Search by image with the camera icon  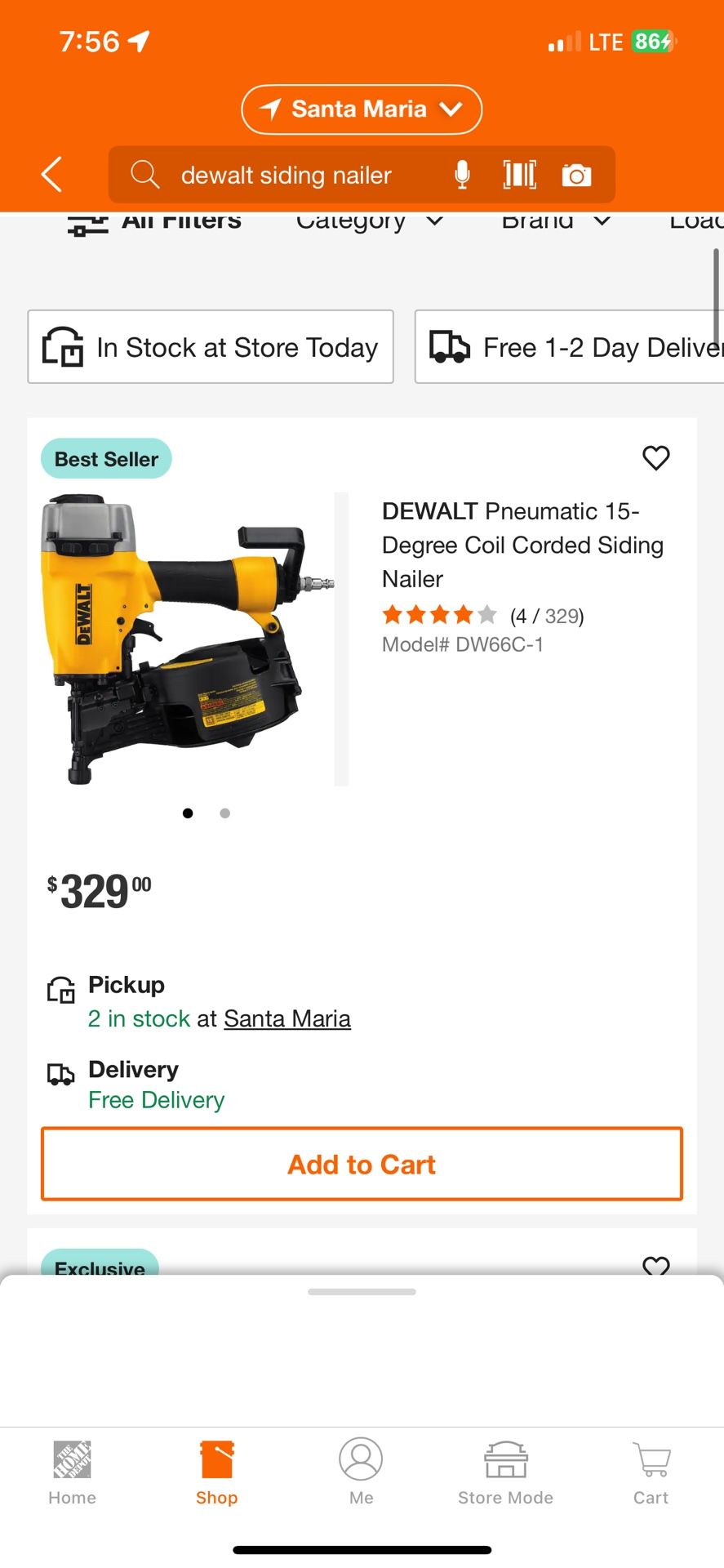tap(576, 175)
